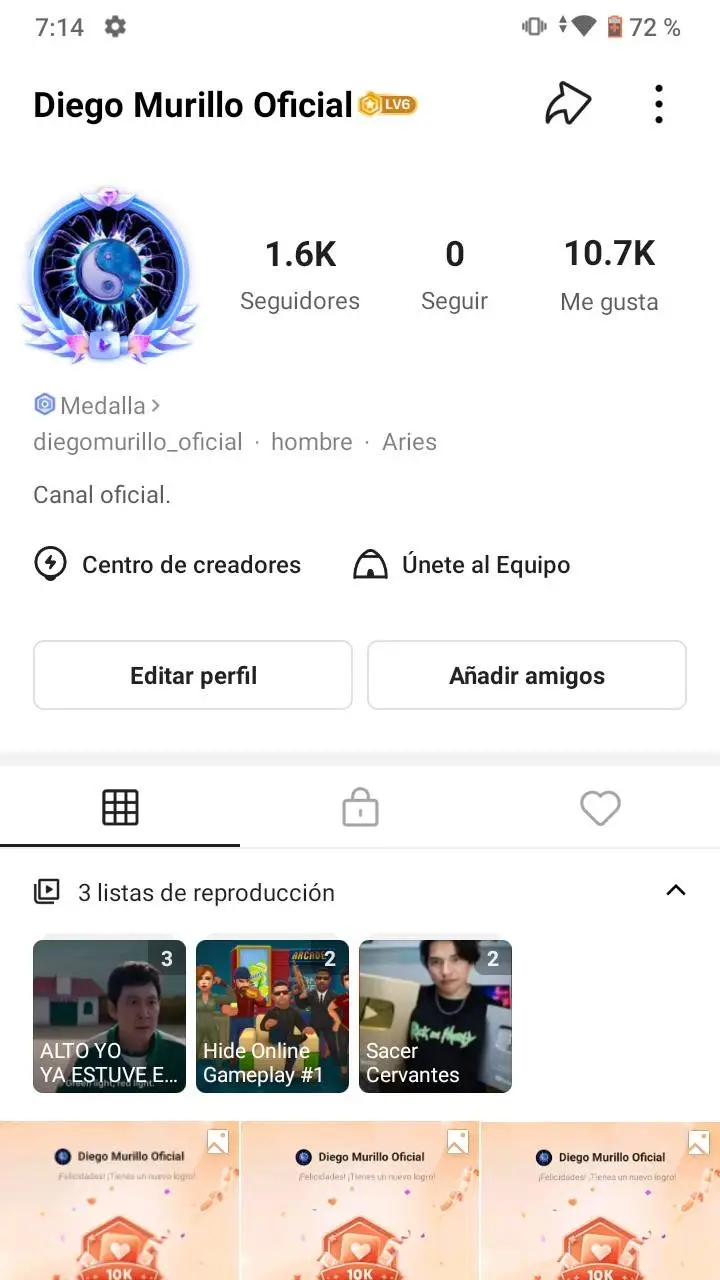The width and height of the screenshot is (720, 1280).
Task: Tap the Editar perfil button
Action: pyautogui.click(x=193, y=676)
